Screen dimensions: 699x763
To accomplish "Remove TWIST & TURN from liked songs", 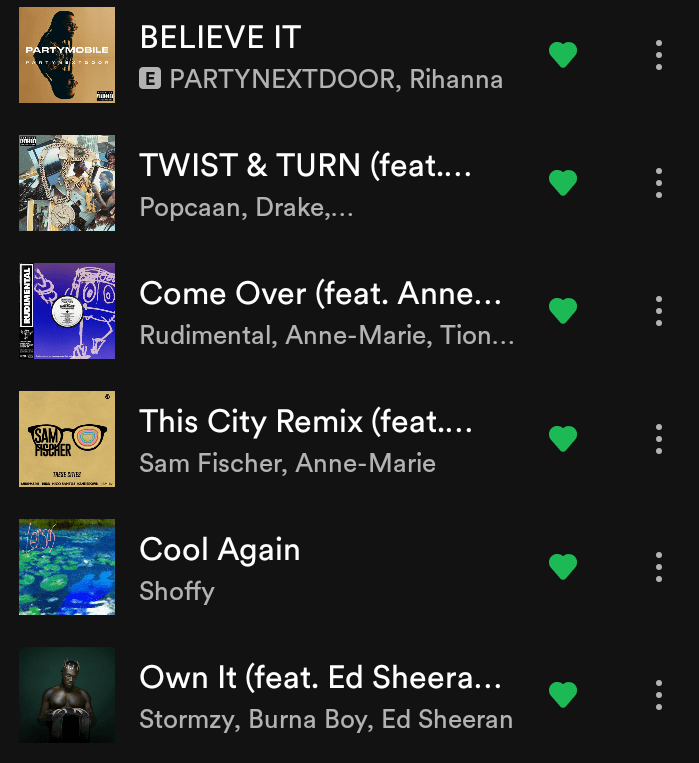I will [x=563, y=183].
